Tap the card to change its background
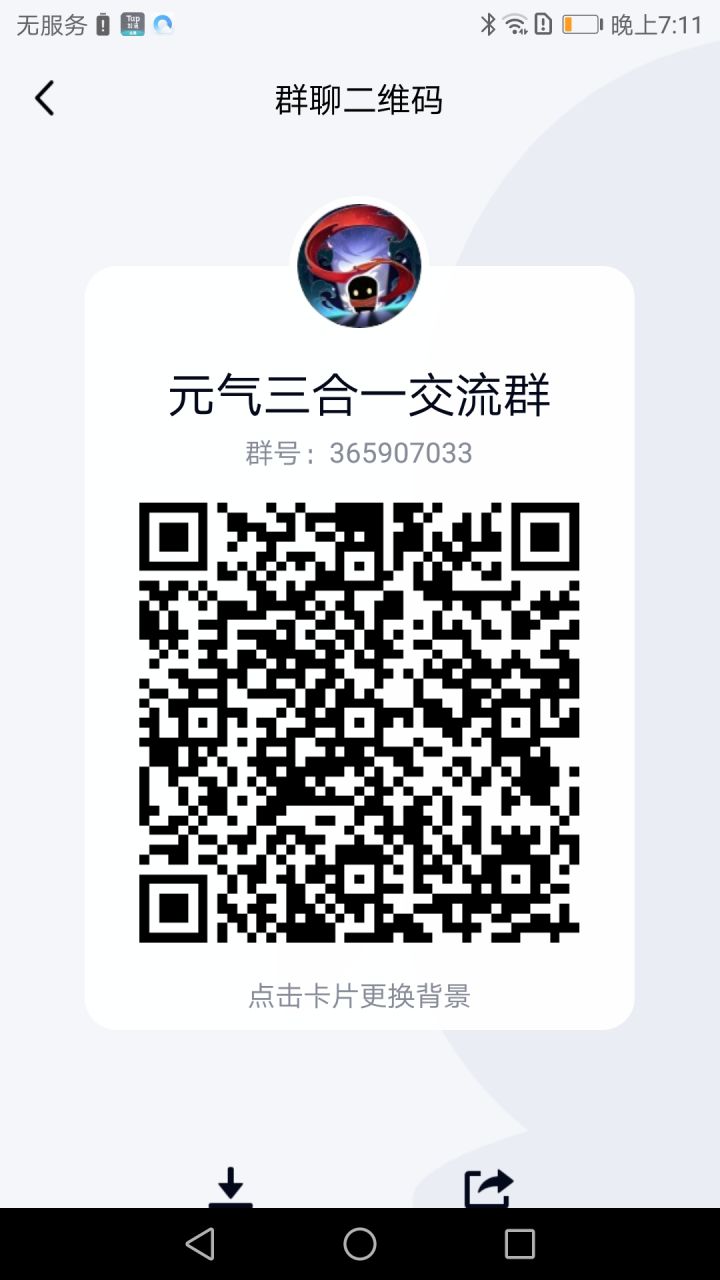The width and height of the screenshot is (720, 1280). click(360, 996)
